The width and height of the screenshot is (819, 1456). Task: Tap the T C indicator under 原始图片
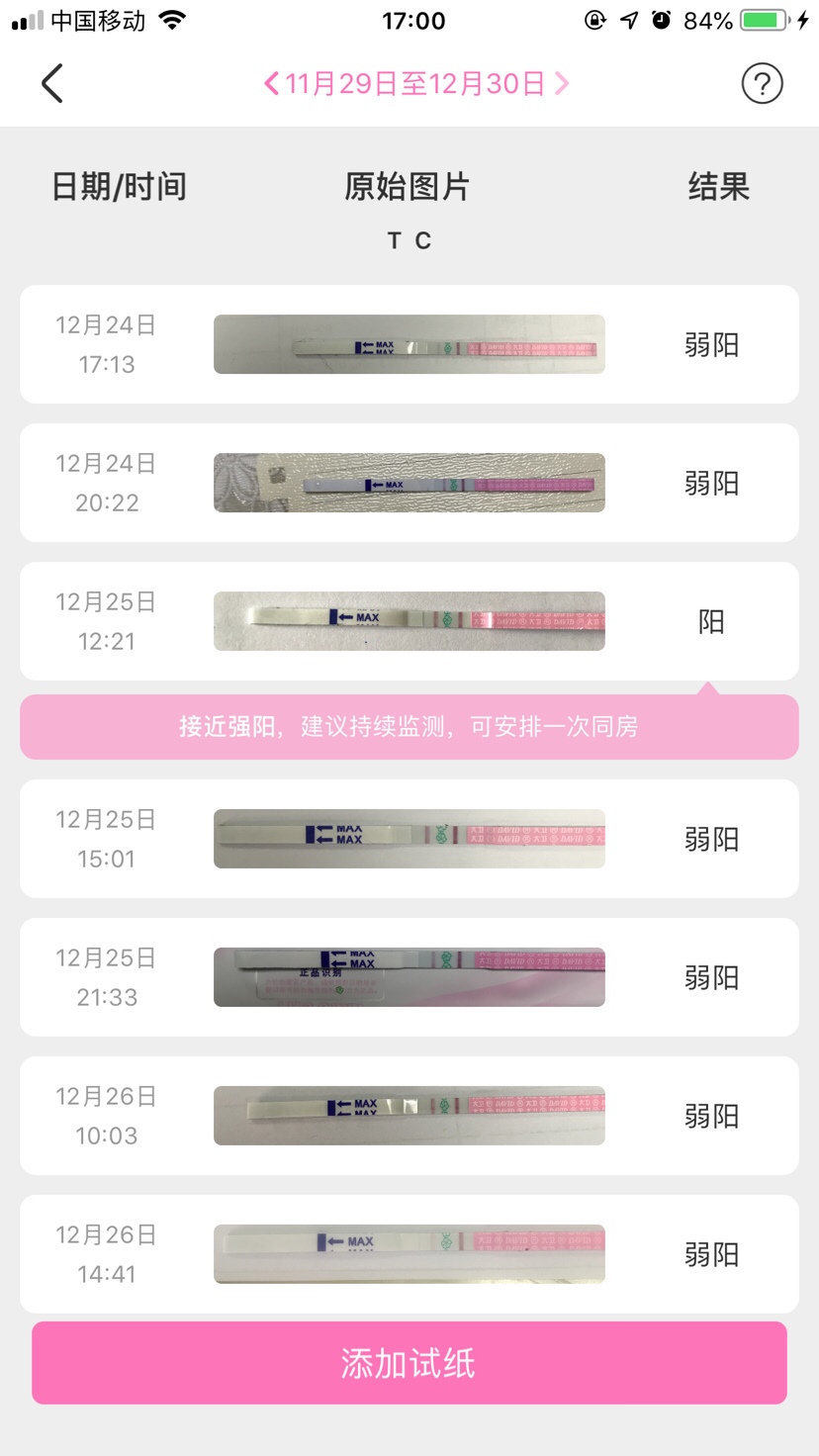[x=409, y=239]
